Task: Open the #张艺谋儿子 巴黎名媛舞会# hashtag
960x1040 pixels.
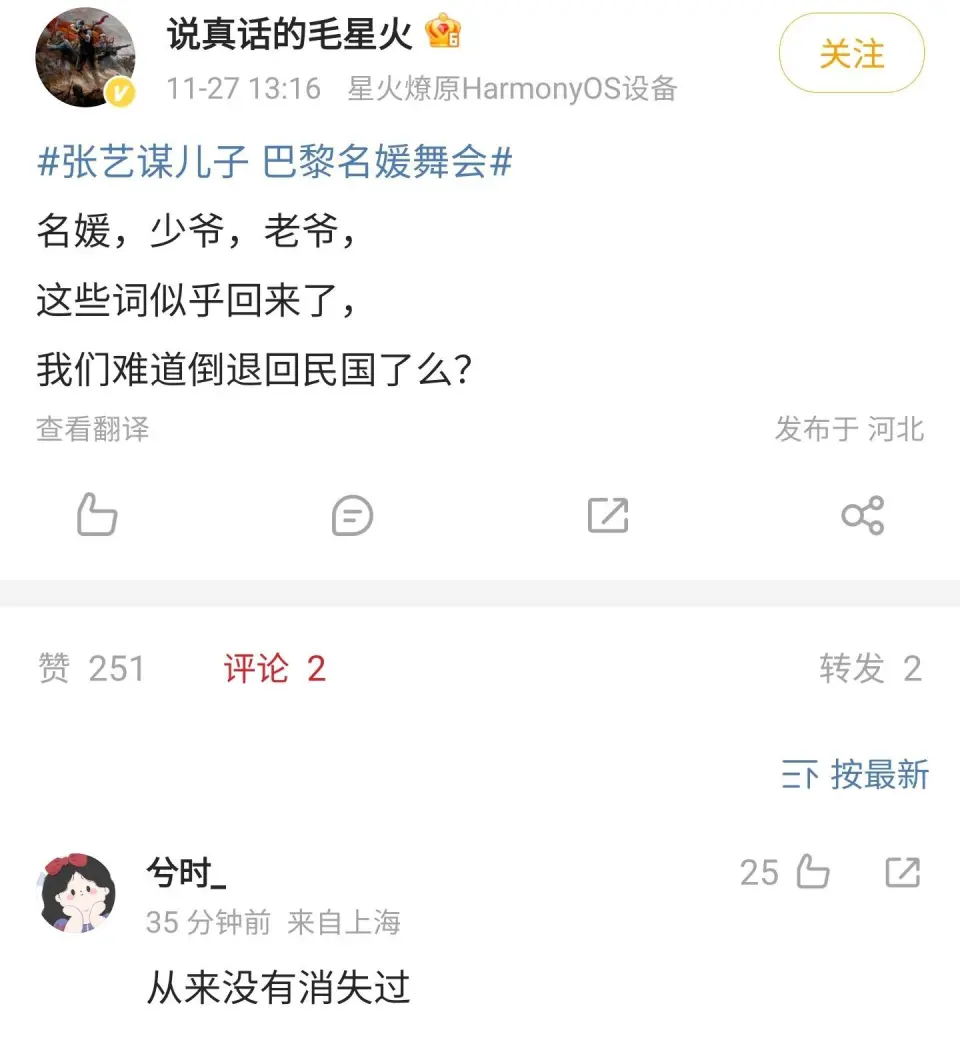Action: (275, 162)
